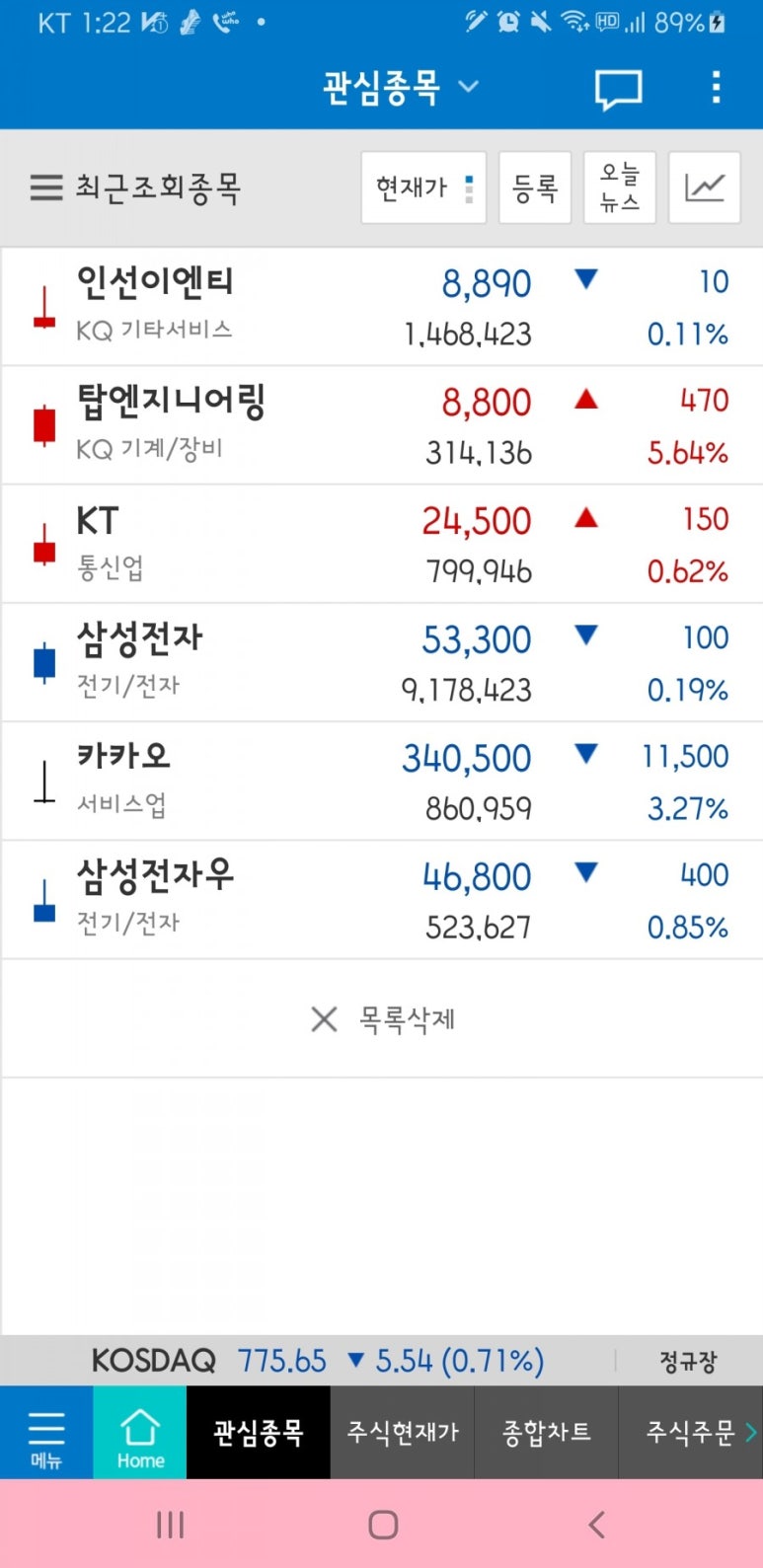
Task: Tap 목록삭제 to clear the list
Action: (x=383, y=1019)
